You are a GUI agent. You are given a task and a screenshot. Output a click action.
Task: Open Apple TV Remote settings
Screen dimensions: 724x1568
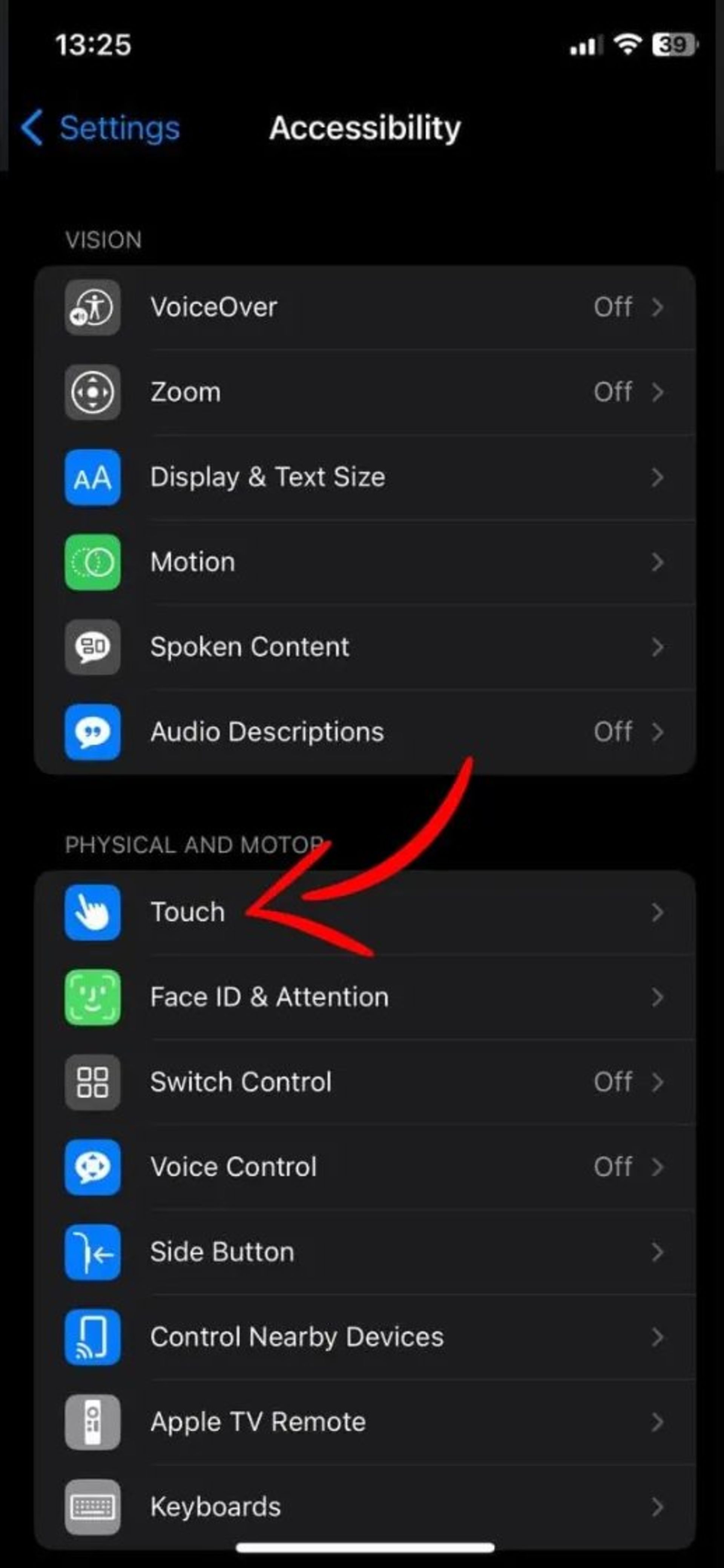pyautogui.click(x=364, y=1422)
